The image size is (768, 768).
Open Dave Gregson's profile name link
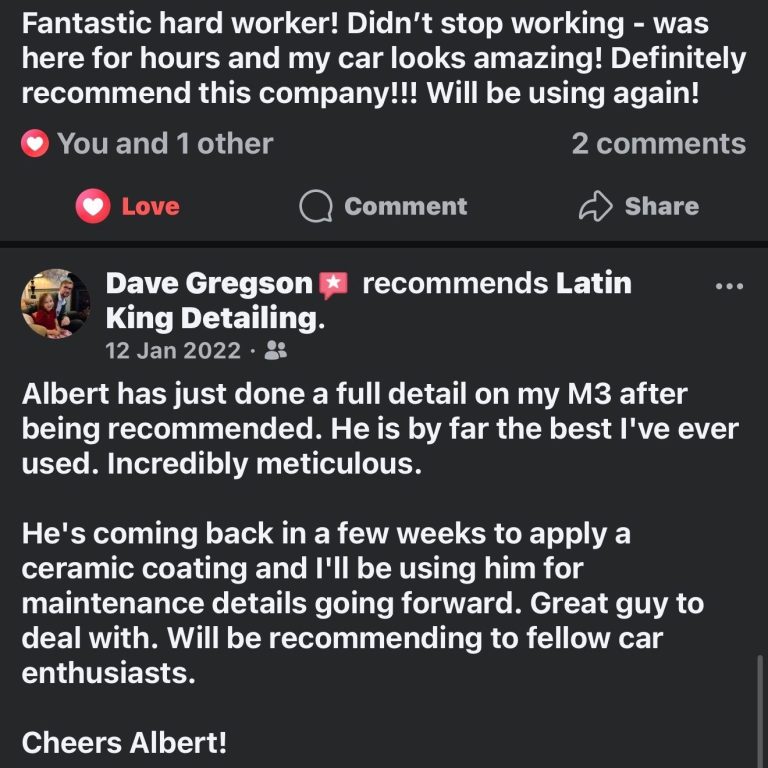click(209, 284)
